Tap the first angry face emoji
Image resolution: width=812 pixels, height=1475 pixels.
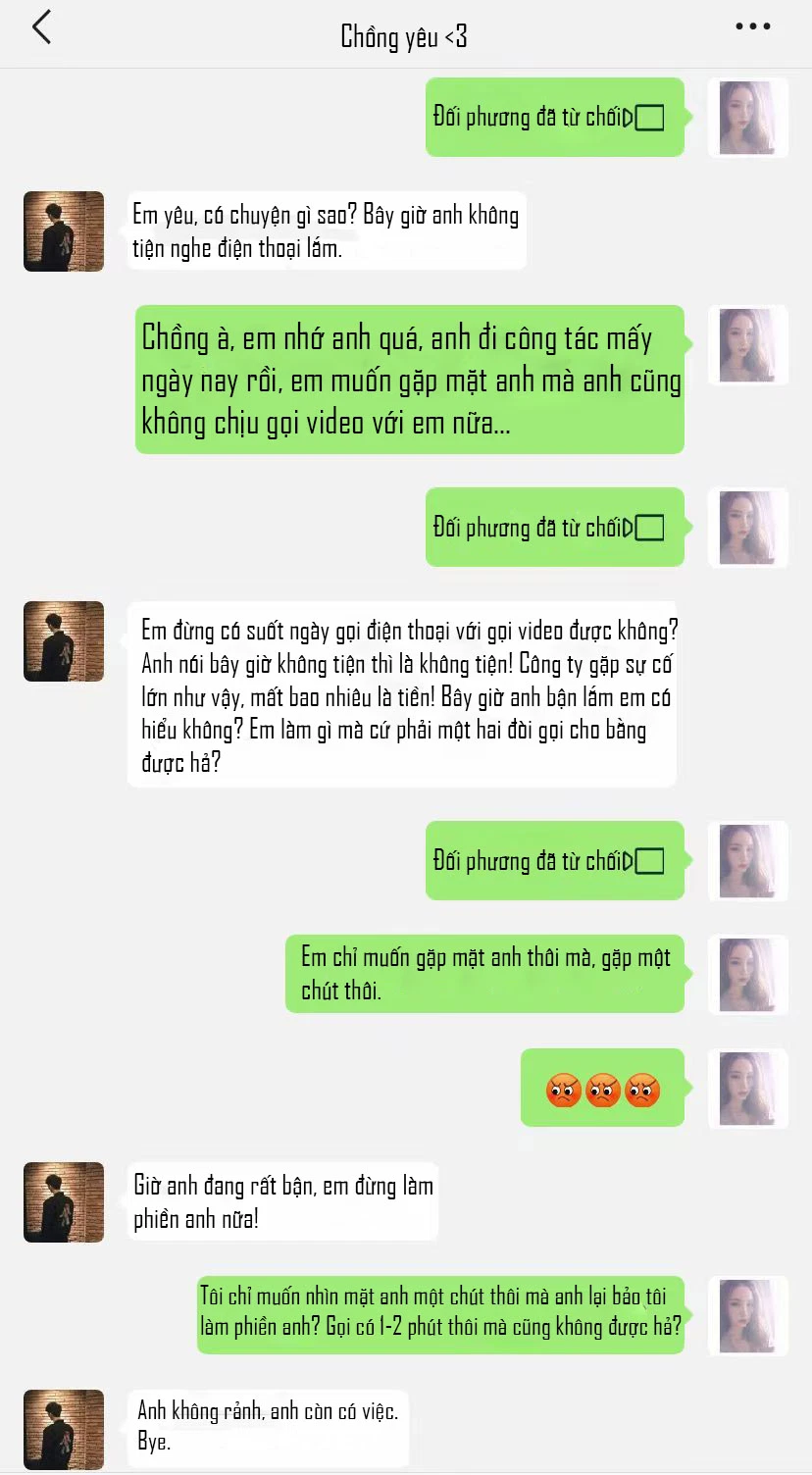[x=562, y=1089]
